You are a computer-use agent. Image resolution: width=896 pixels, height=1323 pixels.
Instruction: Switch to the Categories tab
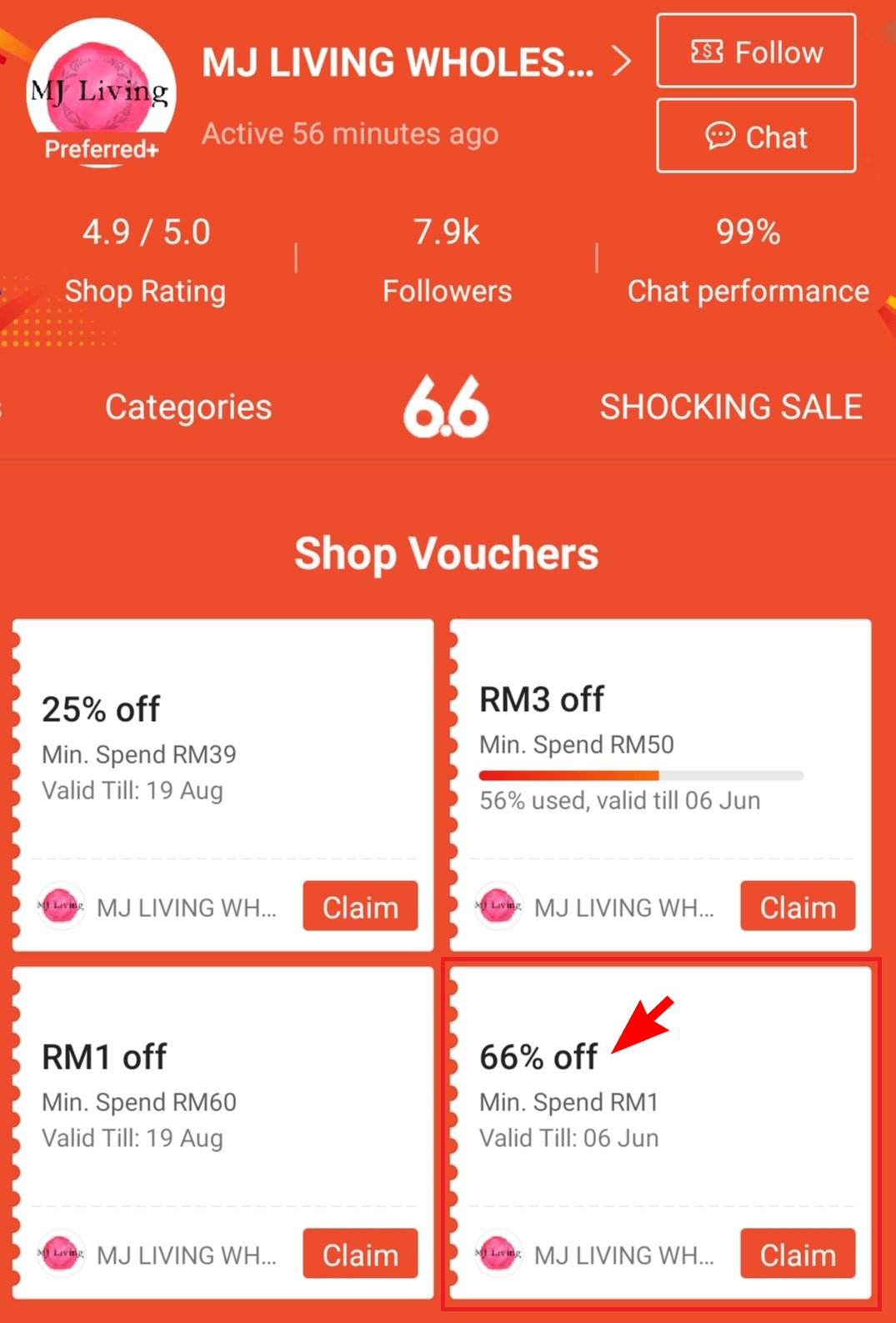pos(188,407)
